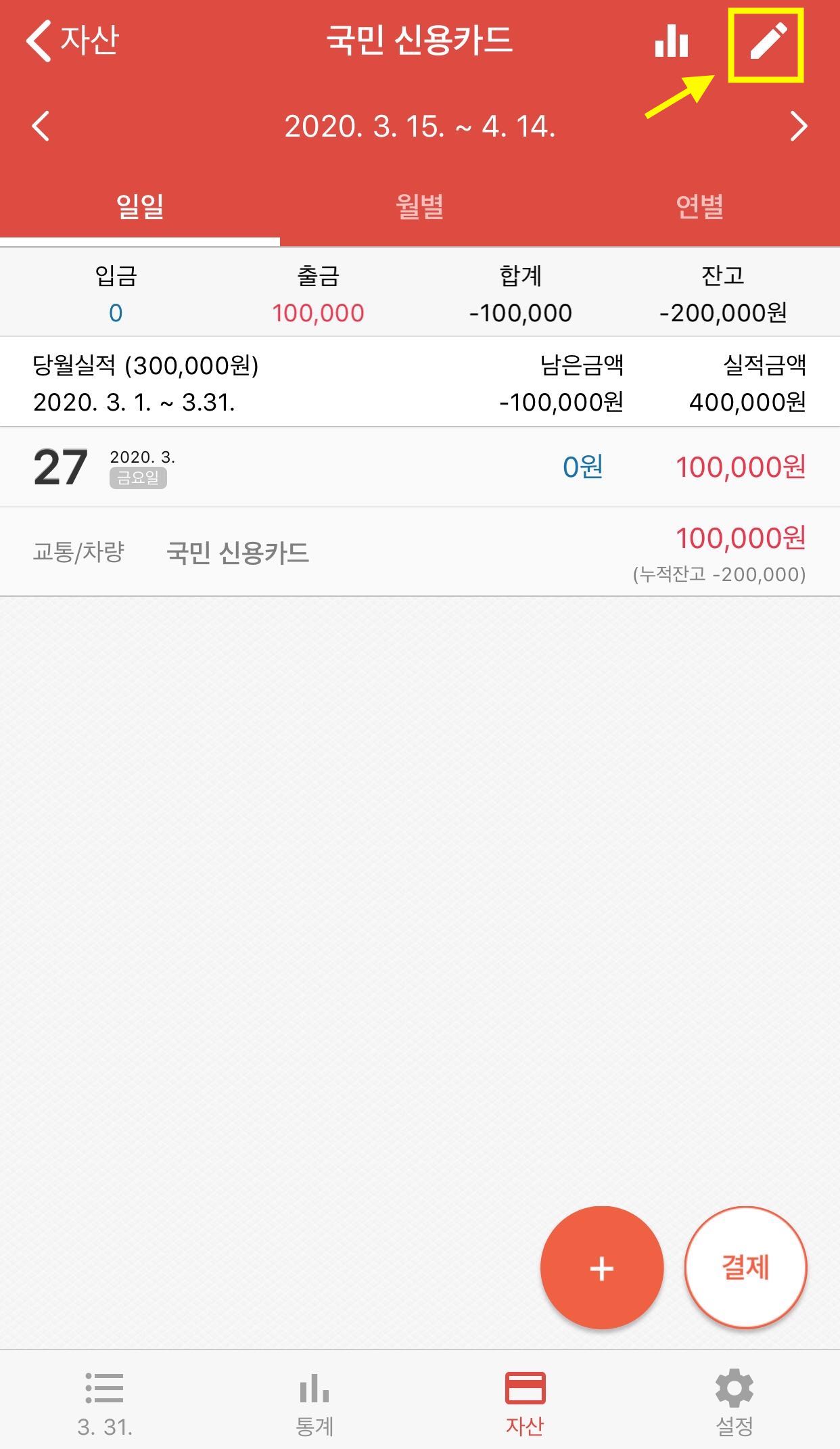Screen dimensions: 840x1449
Task: Open the date range 2020. 3. 15. ~ 4. 14.
Action: tap(419, 127)
